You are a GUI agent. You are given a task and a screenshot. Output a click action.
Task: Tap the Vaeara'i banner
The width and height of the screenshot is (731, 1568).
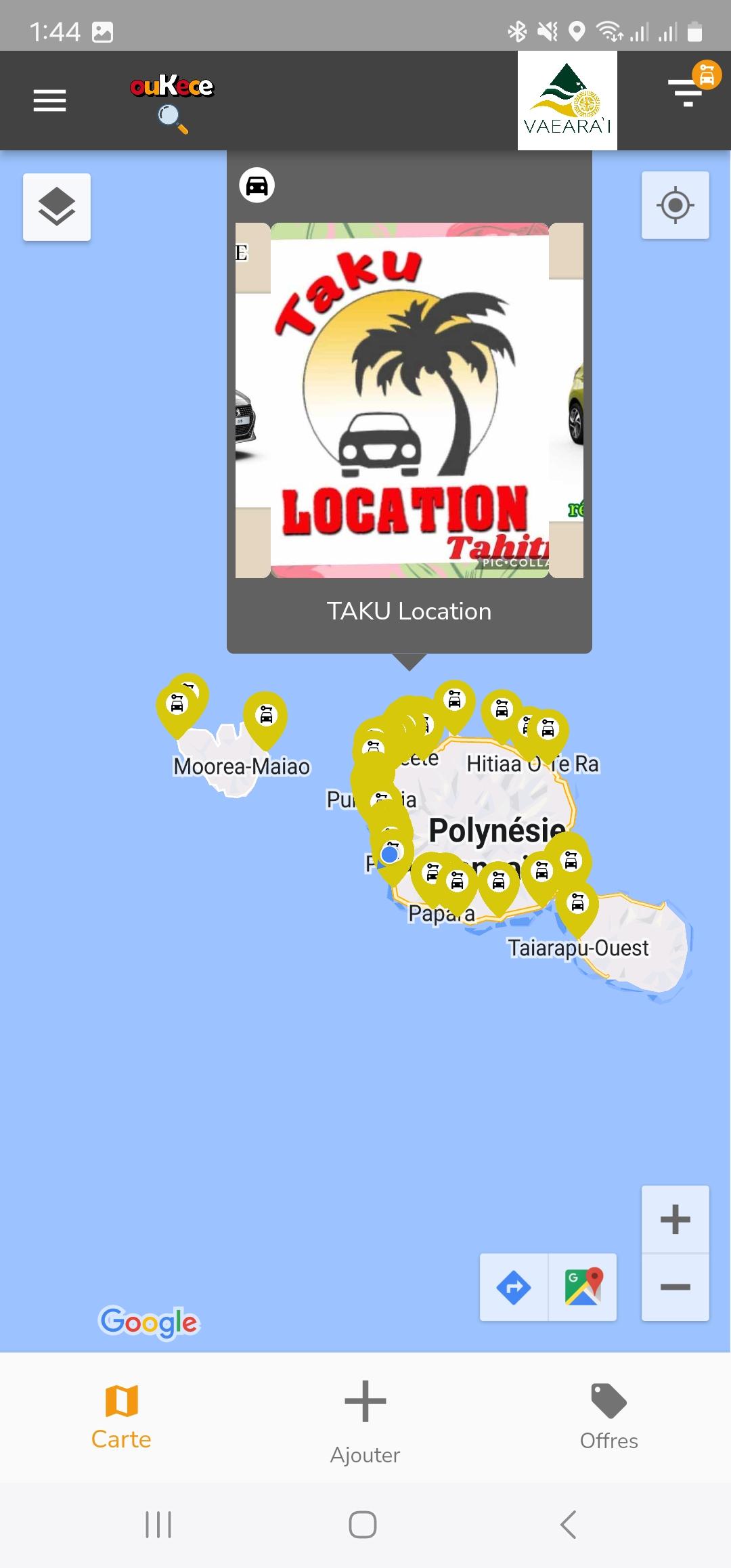pos(567,101)
